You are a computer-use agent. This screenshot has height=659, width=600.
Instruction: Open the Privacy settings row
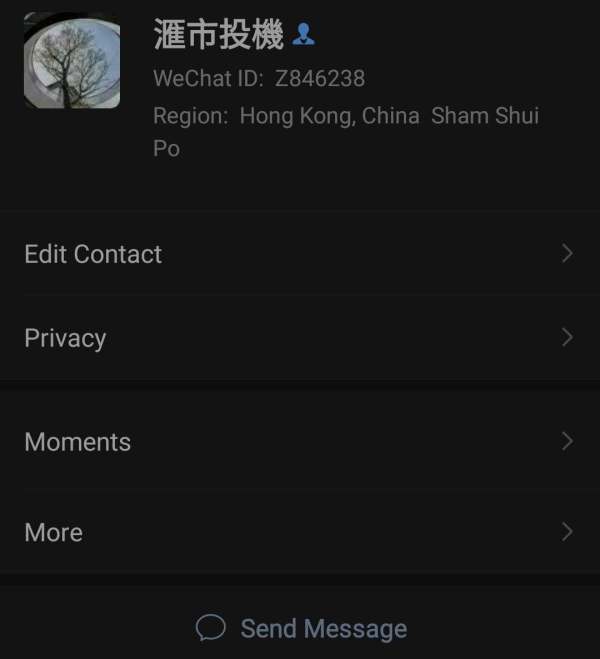(x=299, y=338)
